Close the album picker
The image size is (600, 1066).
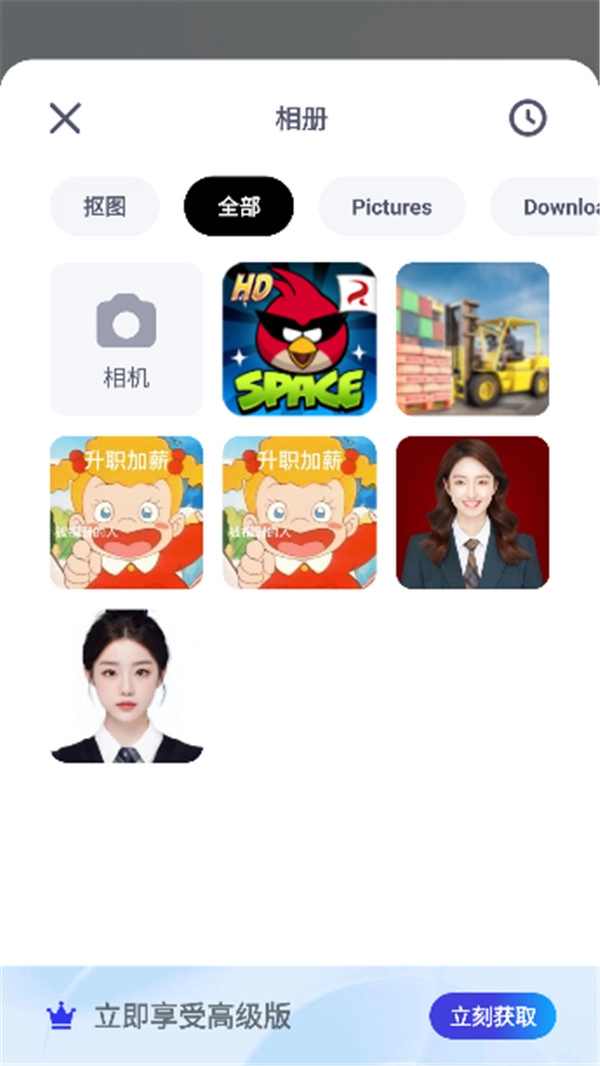[65, 119]
